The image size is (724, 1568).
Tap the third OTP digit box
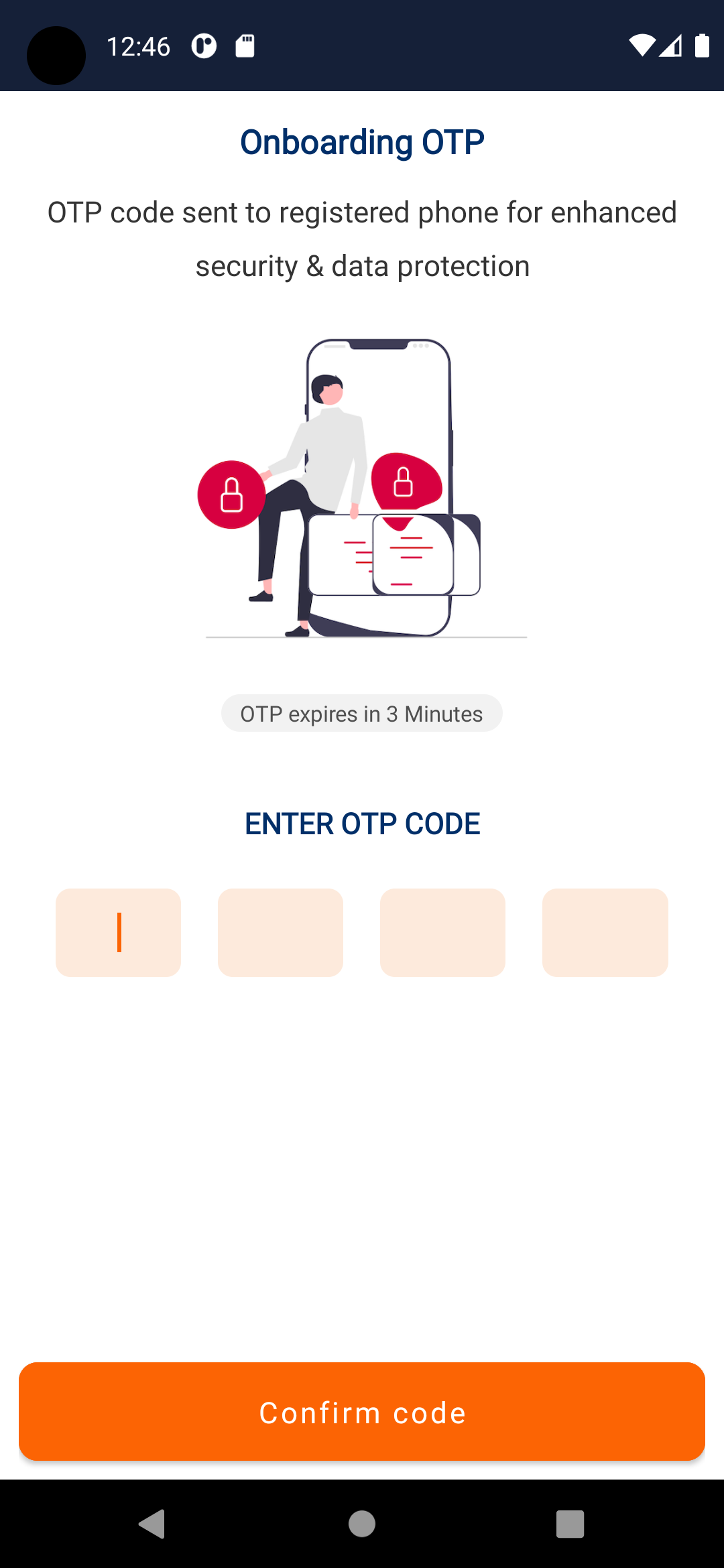pos(442,933)
